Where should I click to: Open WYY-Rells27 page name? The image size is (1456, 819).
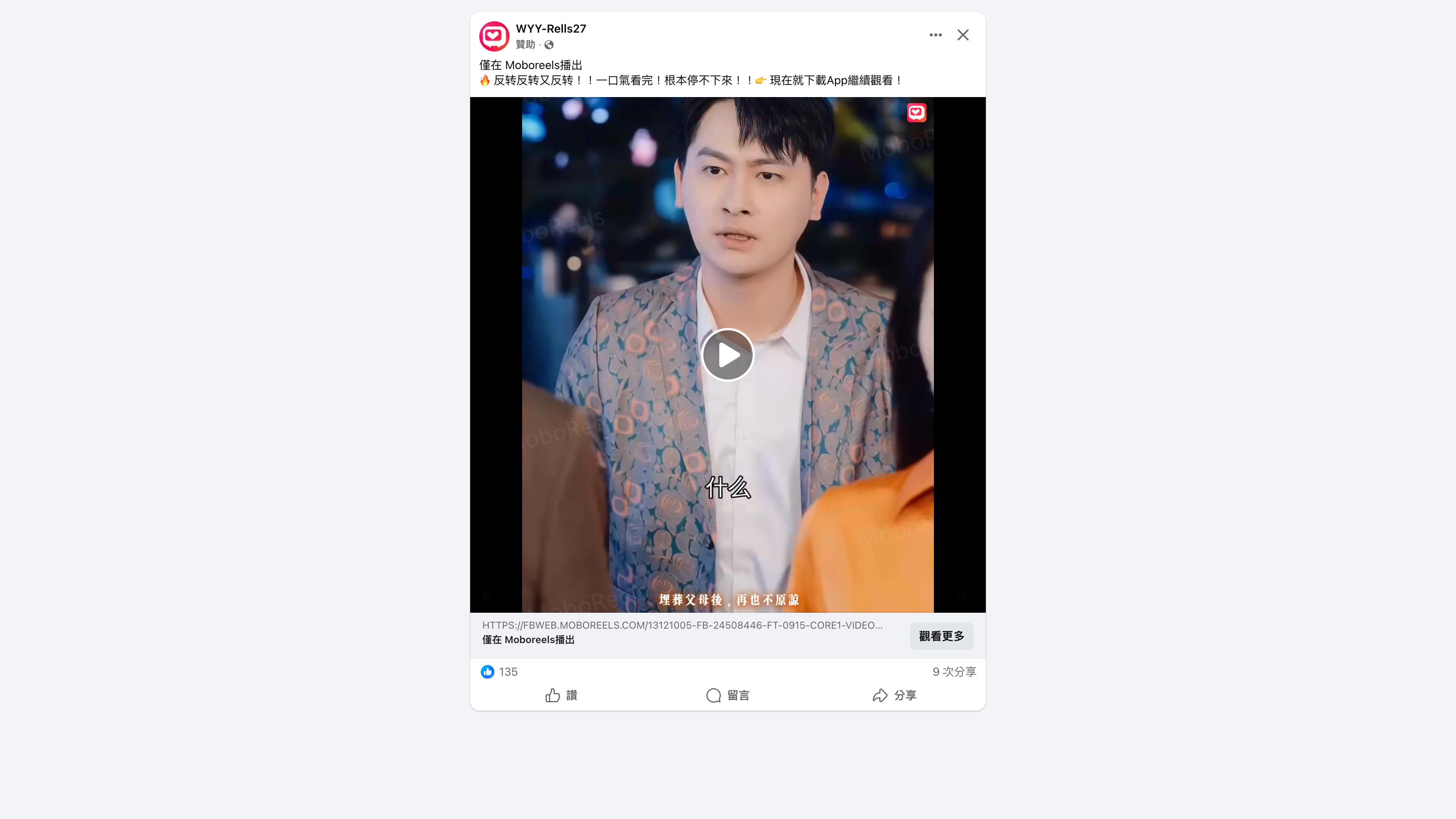pyautogui.click(x=551, y=29)
